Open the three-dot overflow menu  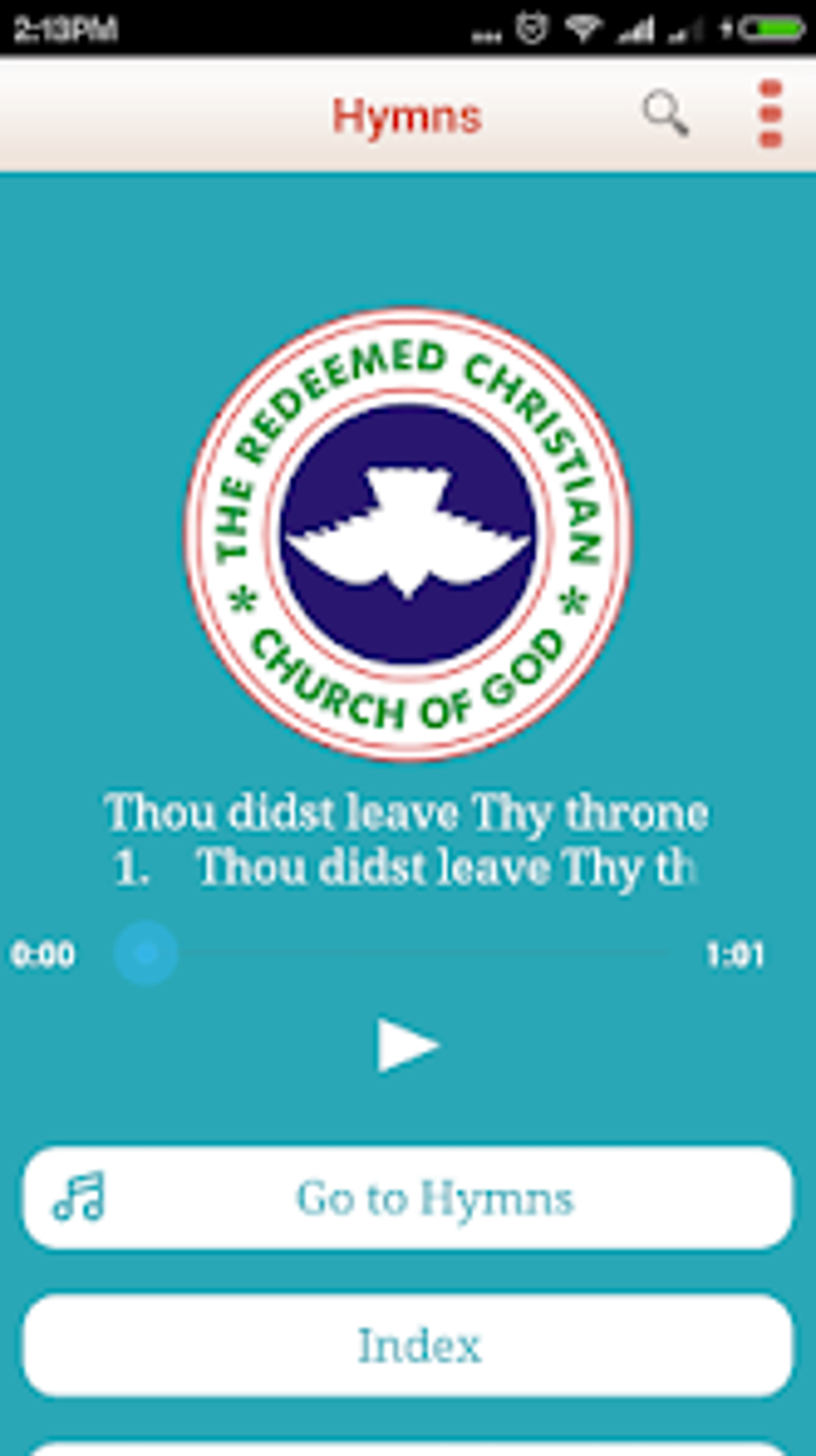(x=770, y=114)
